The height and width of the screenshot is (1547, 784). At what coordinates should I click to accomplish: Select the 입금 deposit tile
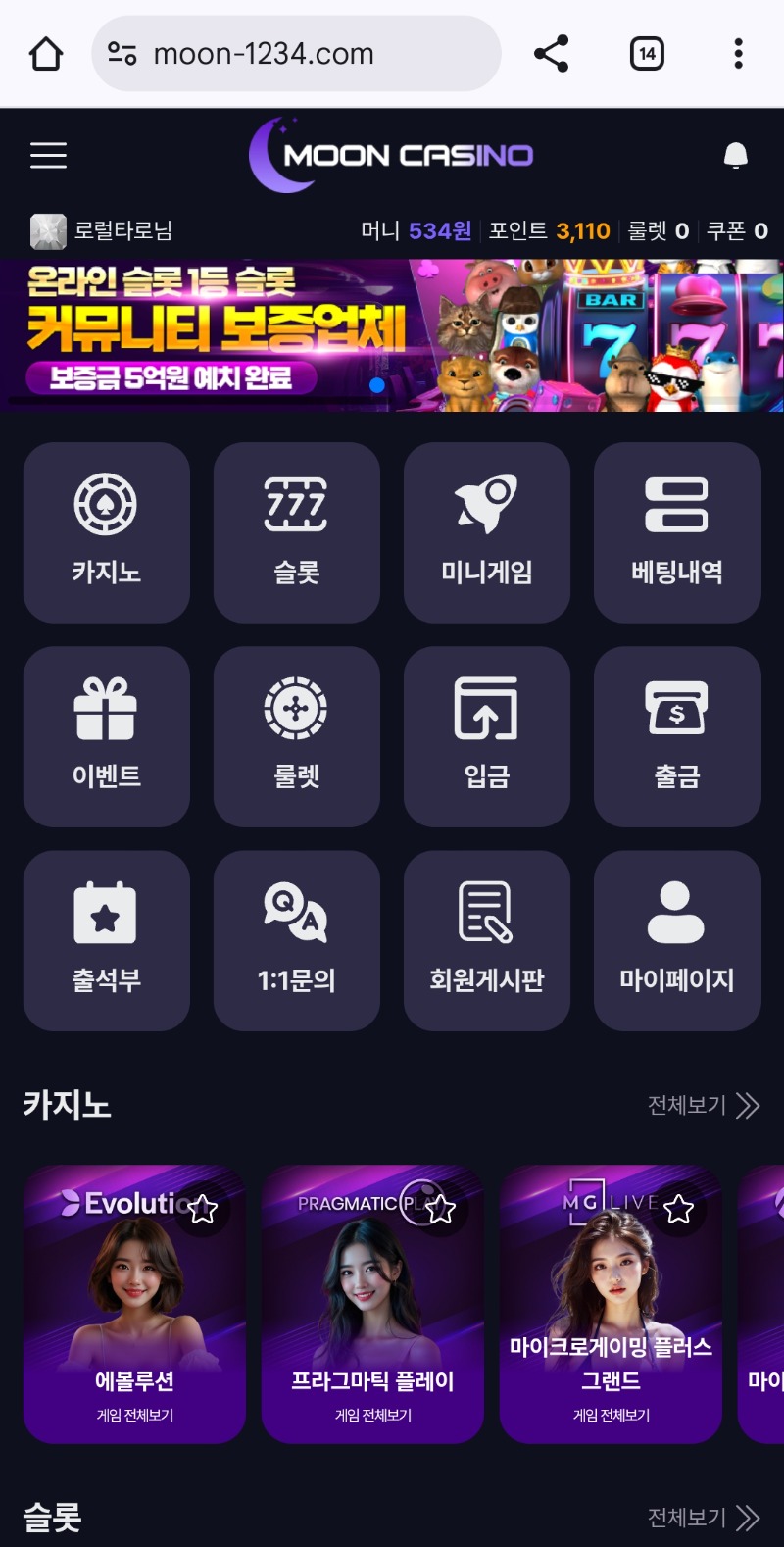tap(486, 736)
